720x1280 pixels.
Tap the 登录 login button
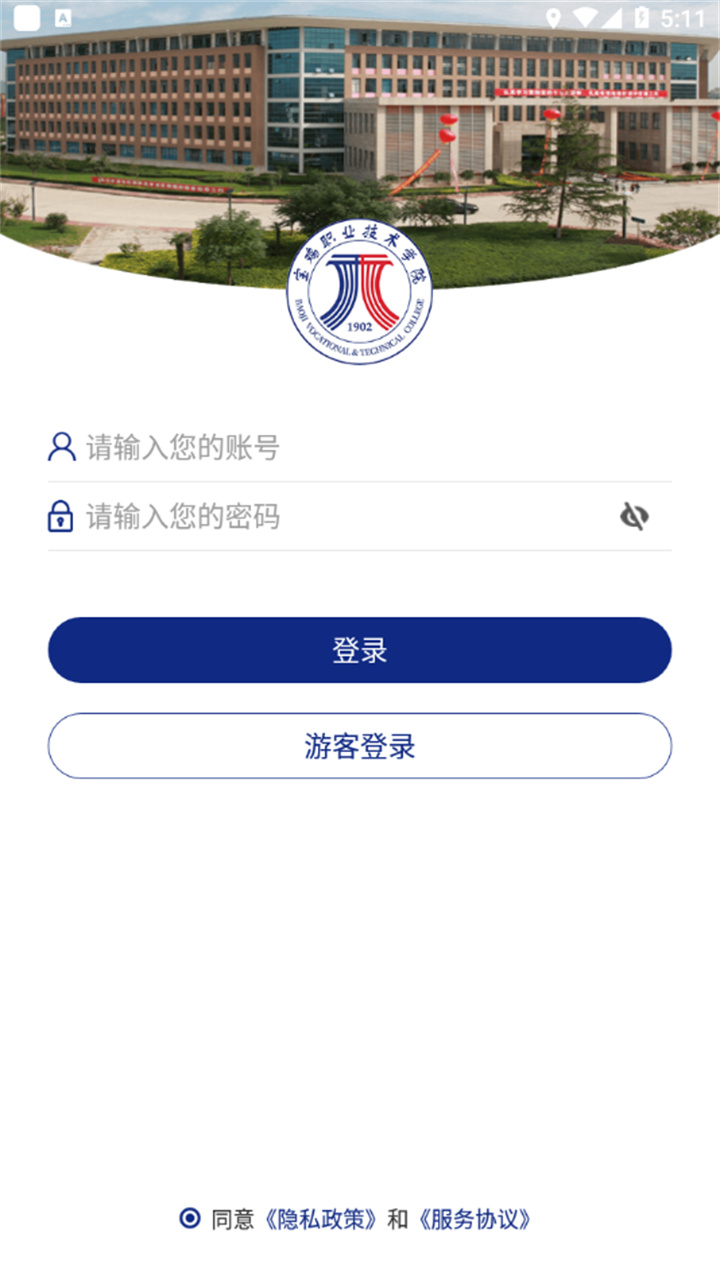tap(360, 649)
